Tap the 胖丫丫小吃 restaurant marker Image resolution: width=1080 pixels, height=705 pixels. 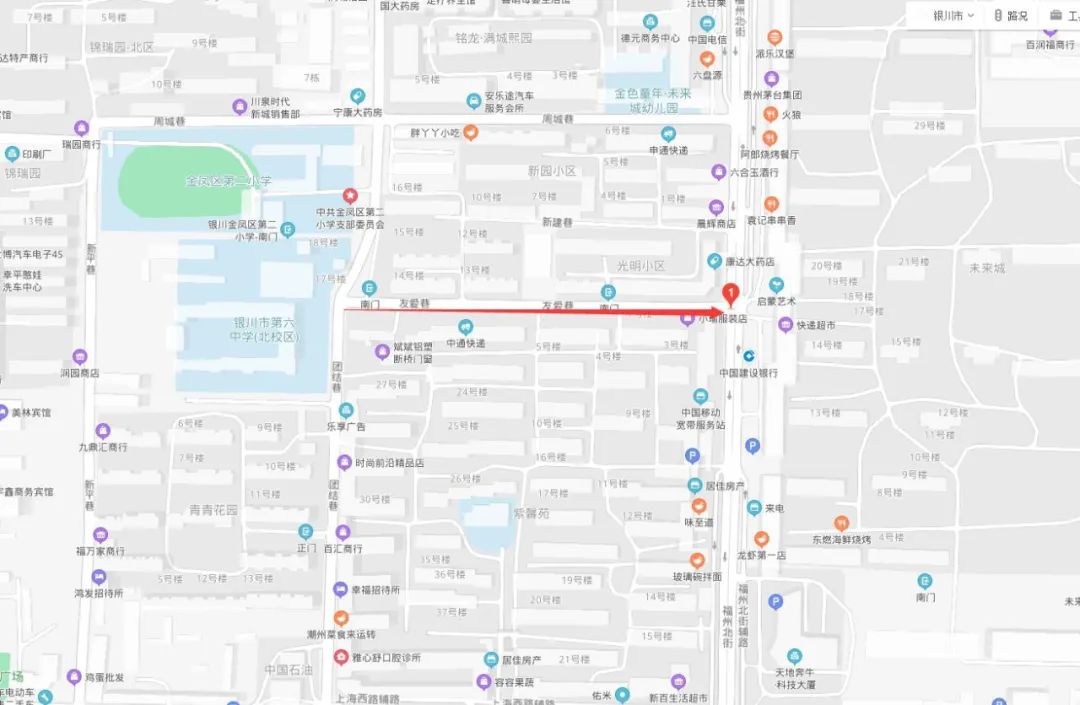click(x=470, y=132)
